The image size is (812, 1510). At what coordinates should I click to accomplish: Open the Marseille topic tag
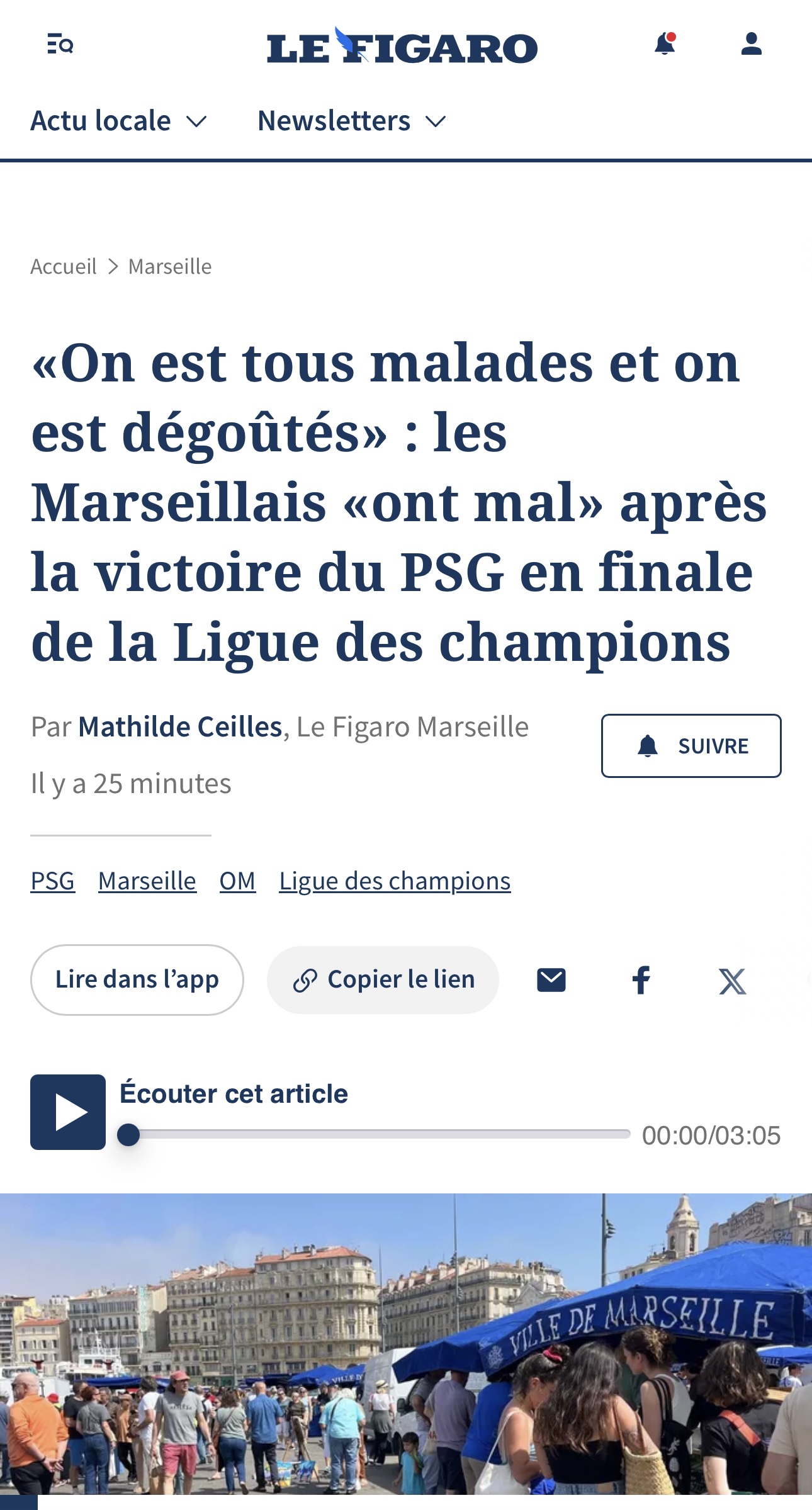[147, 881]
